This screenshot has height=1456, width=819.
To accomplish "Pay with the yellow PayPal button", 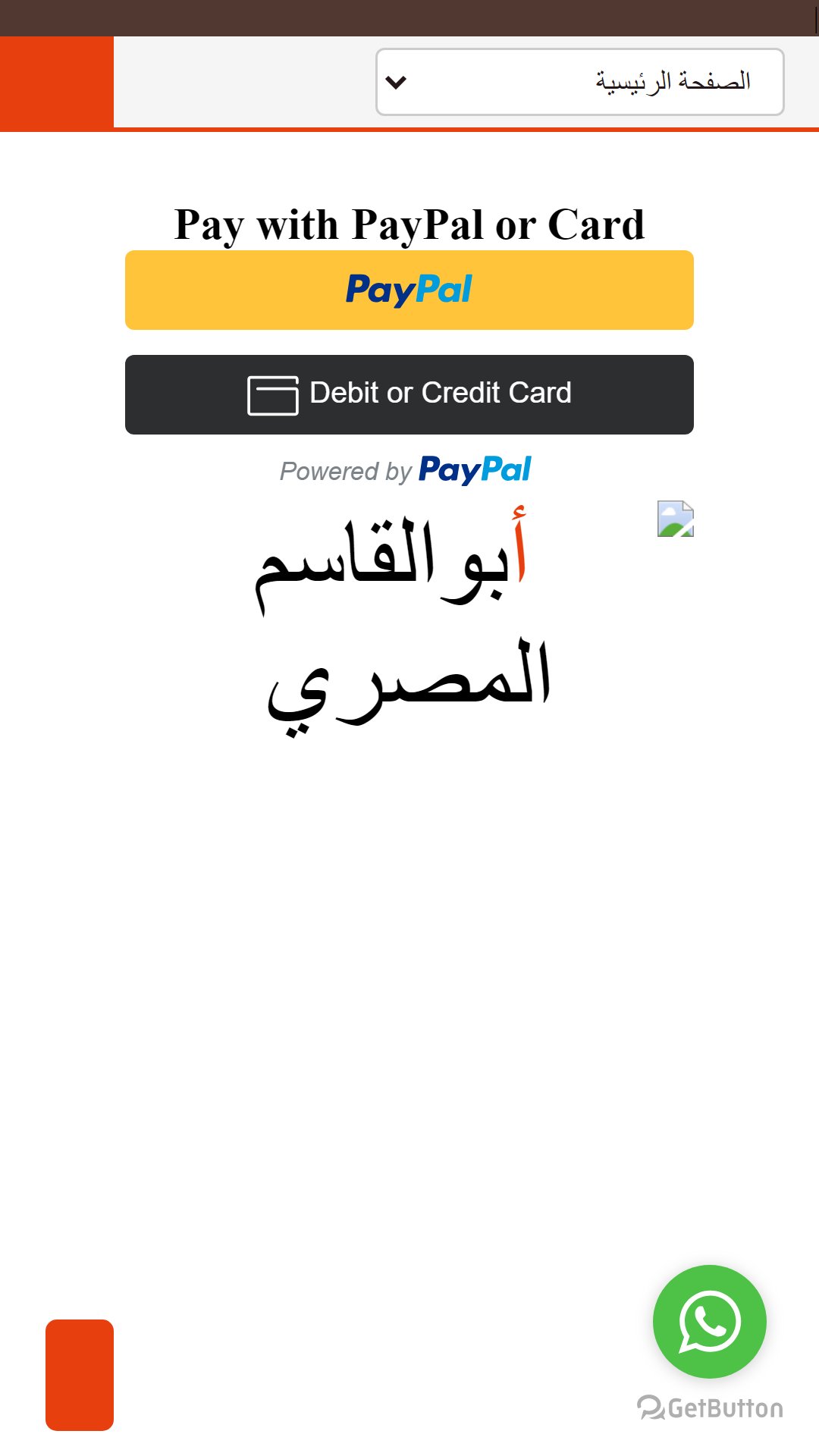I will coord(409,290).
